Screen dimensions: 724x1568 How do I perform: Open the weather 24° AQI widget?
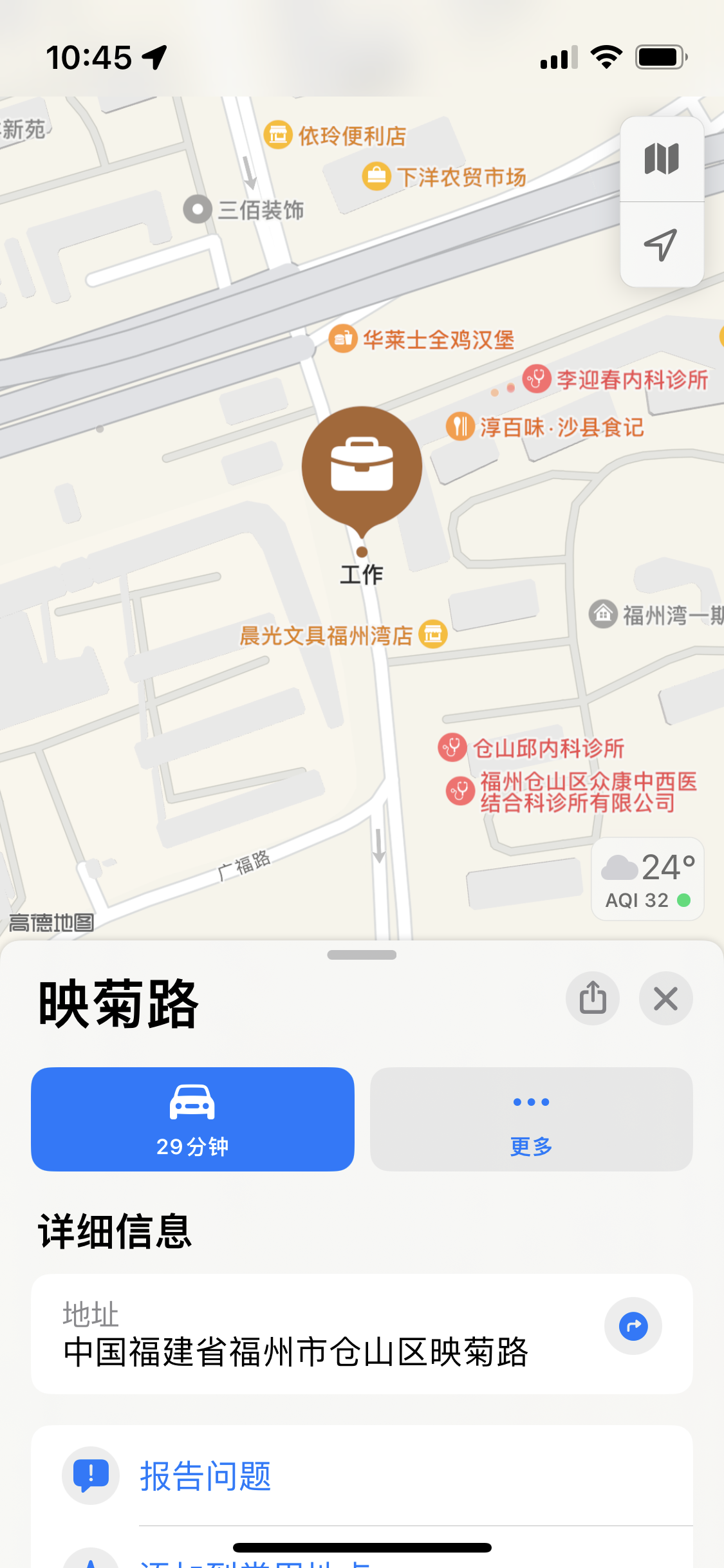pos(647,879)
